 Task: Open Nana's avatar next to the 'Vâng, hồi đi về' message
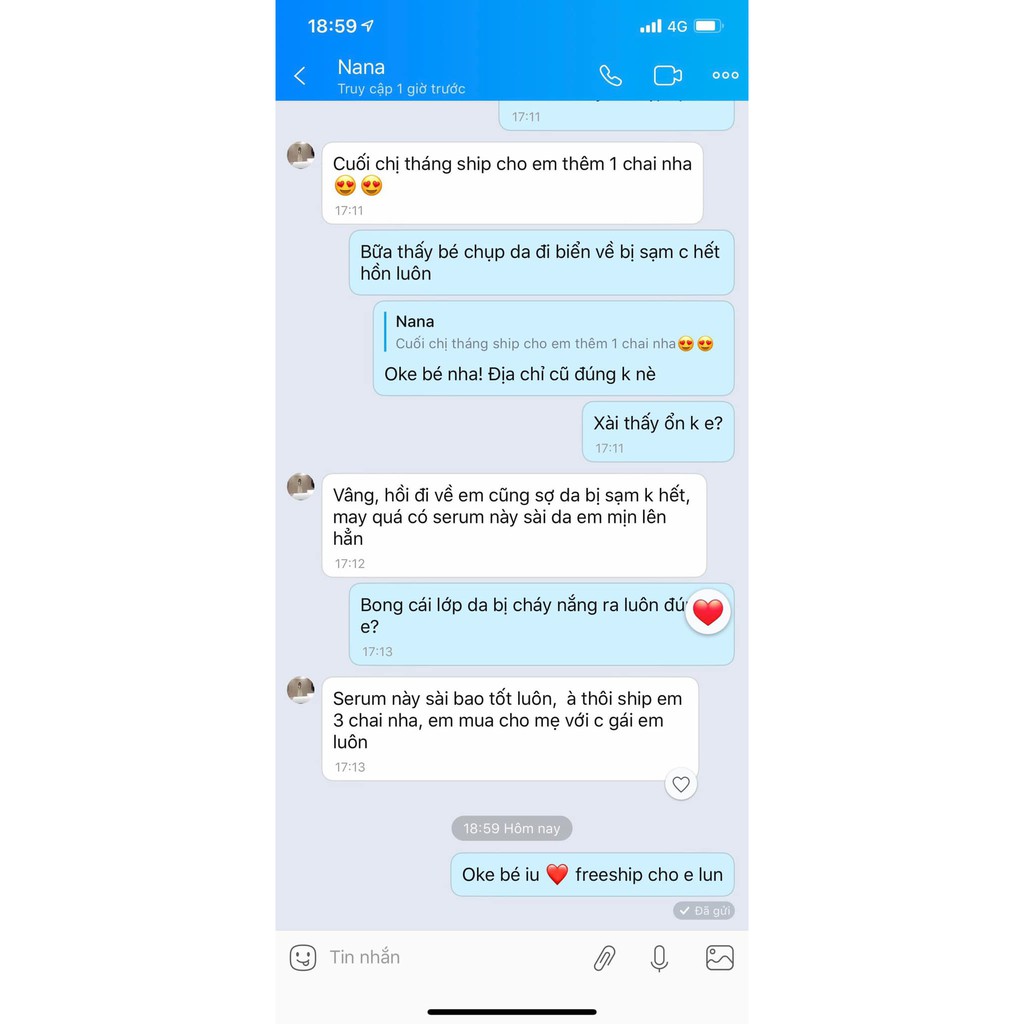coord(301,487)
